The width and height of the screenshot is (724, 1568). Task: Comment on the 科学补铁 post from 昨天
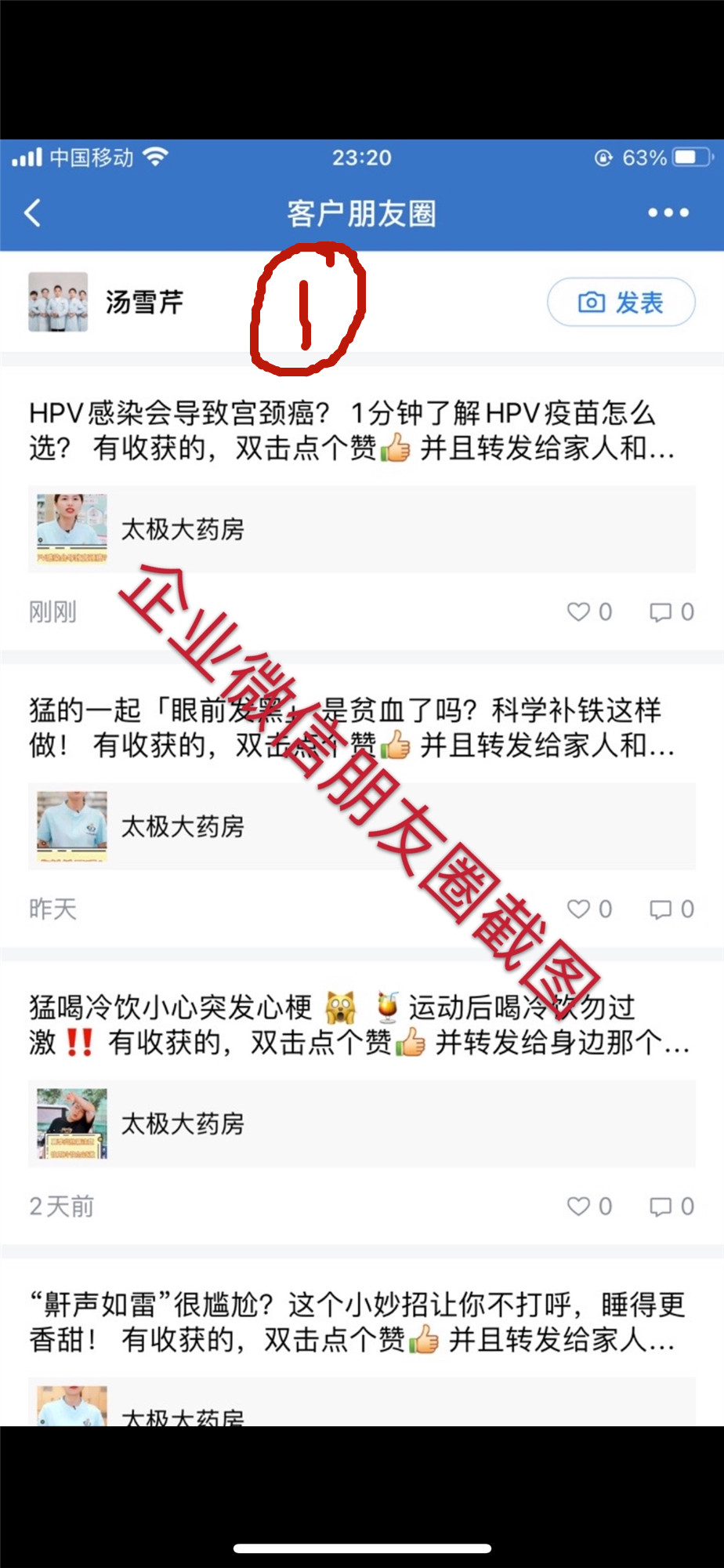(672, 909)
